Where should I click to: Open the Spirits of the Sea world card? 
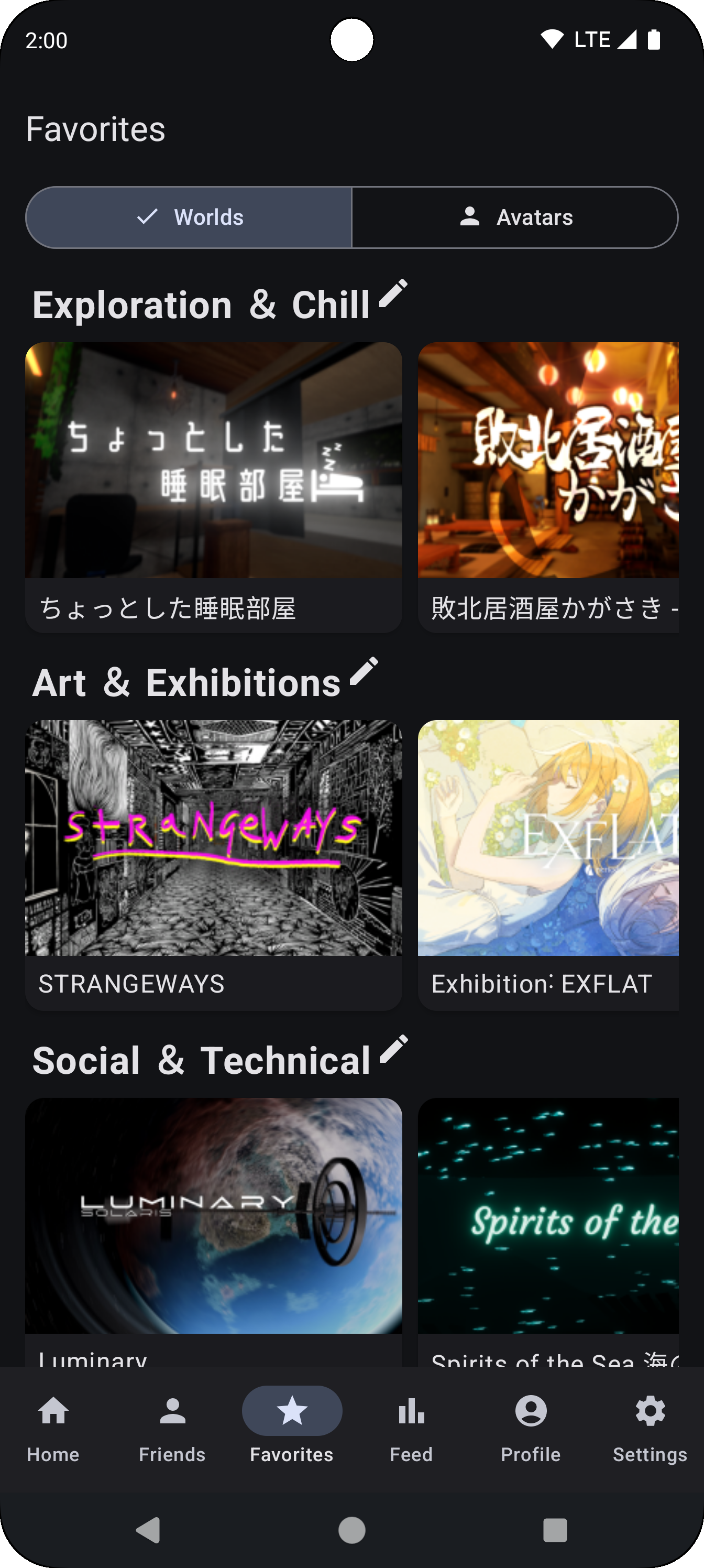pos(548,1232)
